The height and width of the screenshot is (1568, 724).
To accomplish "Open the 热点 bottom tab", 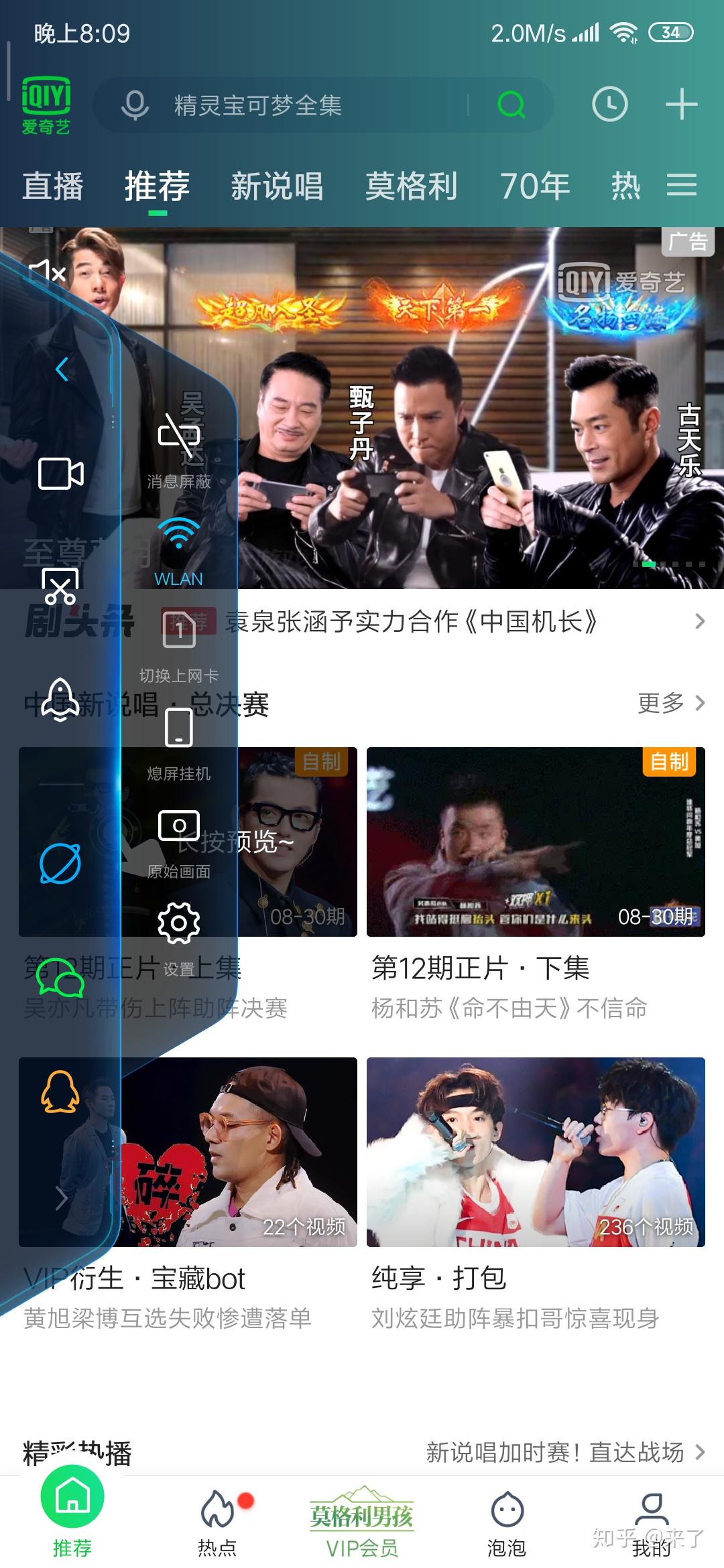I will (x=217, y=1520).
